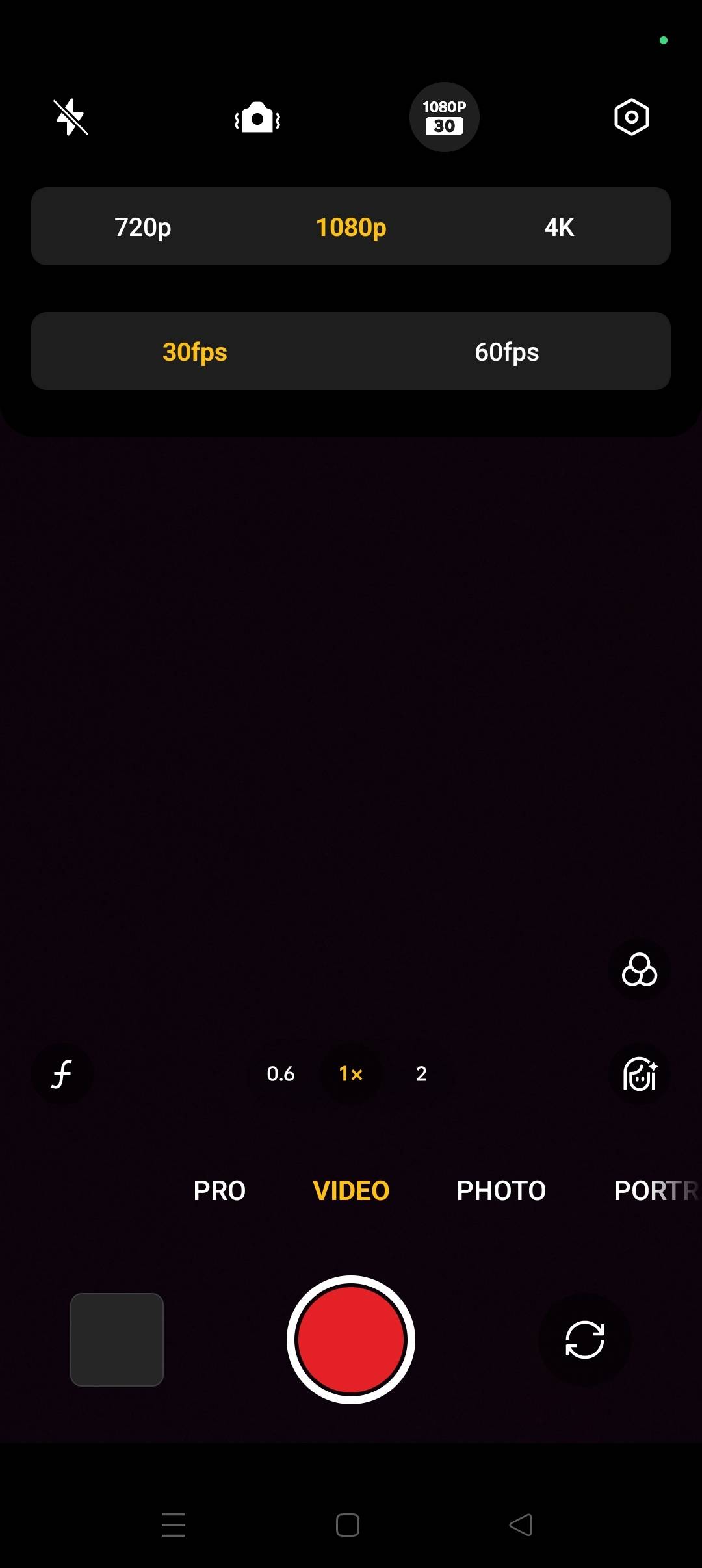702x1568 pixels.
Task: Switch video frame rate to 60fps
Action: click(x=506, y=352)
